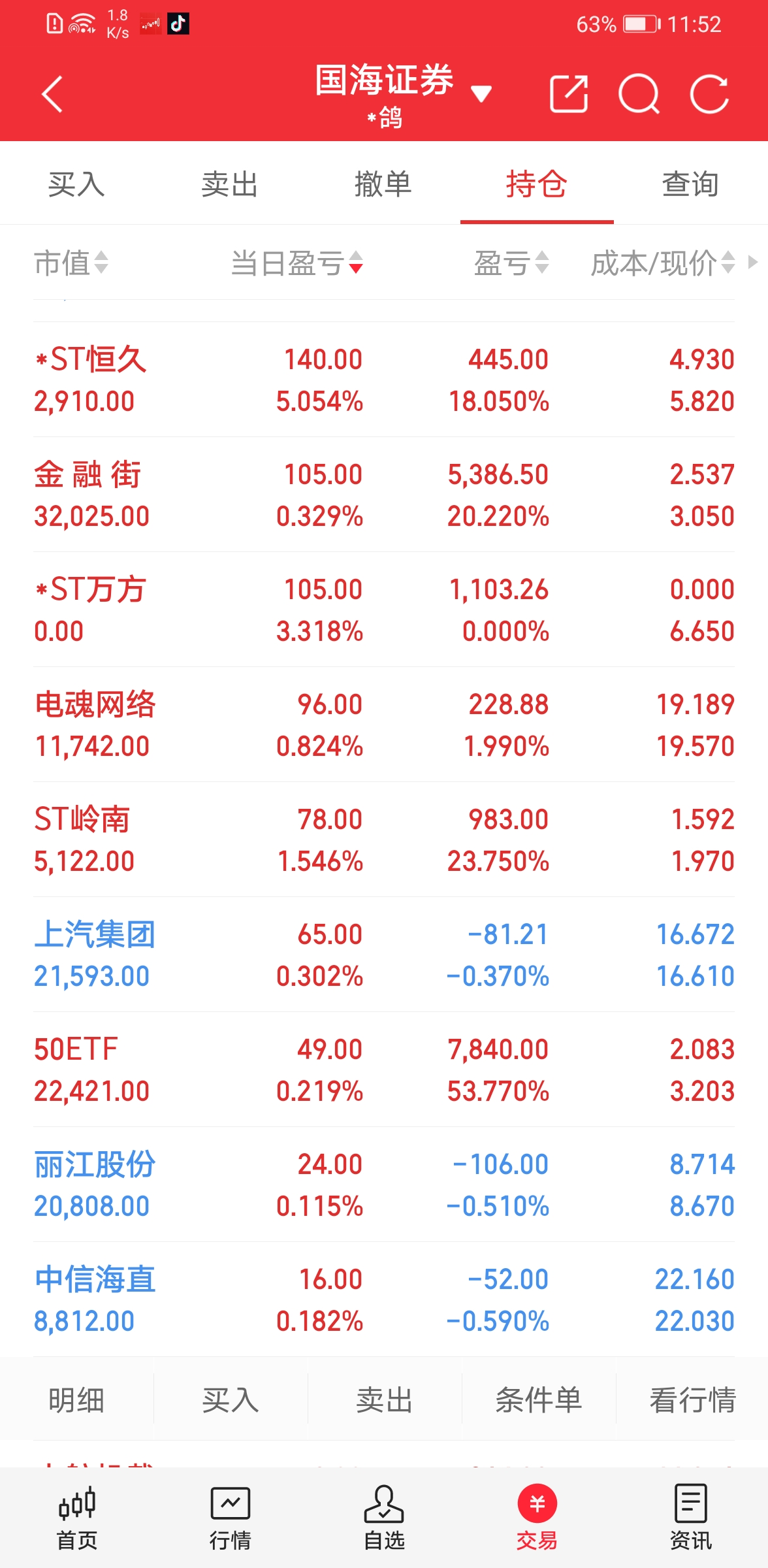Sort by 成本/现价 column
The height and width of the screenshot is (1568, 768).
click(662, 263)
